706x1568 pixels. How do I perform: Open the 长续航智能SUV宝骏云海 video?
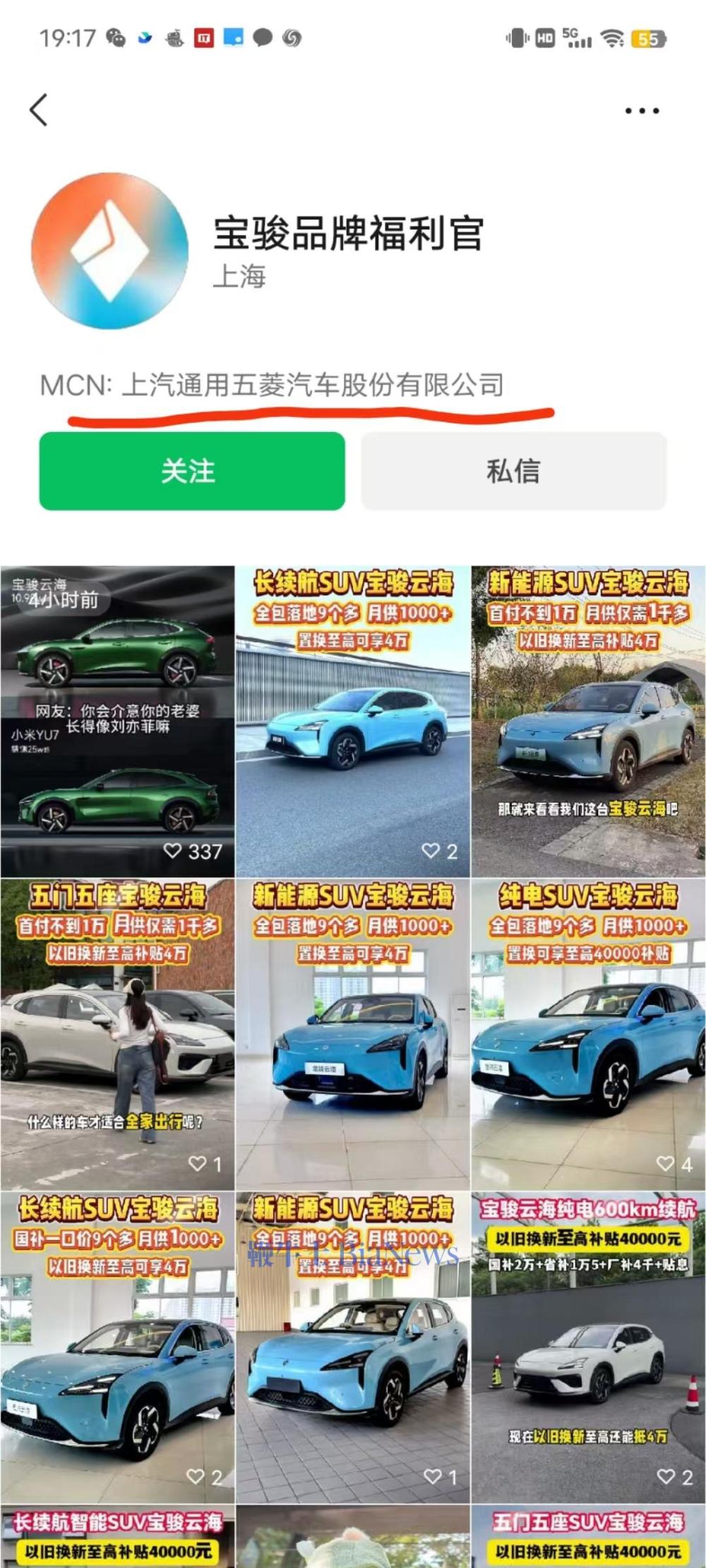click(x=117, y=1538)
